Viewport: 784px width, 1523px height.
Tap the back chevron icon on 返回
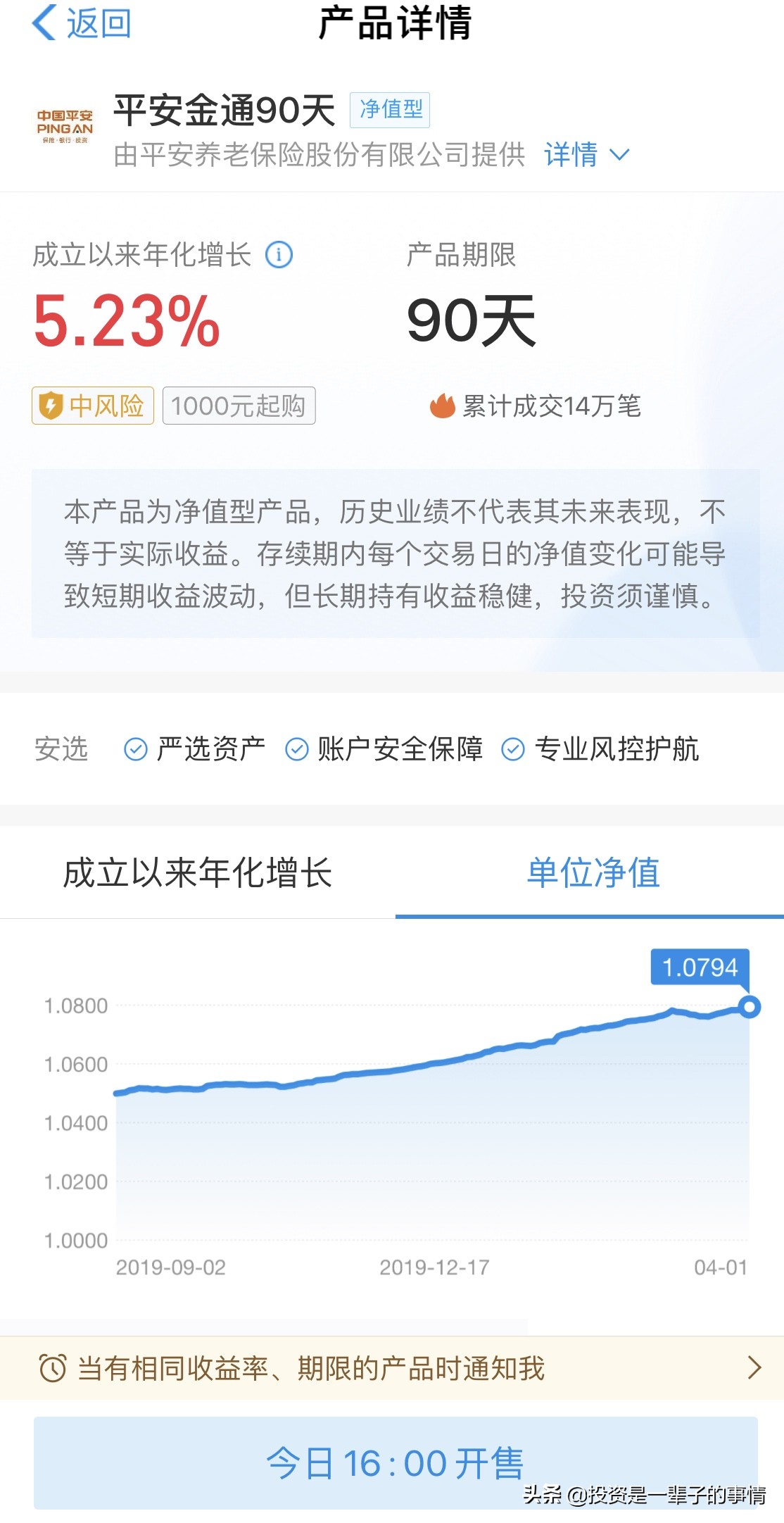point(44,23)
